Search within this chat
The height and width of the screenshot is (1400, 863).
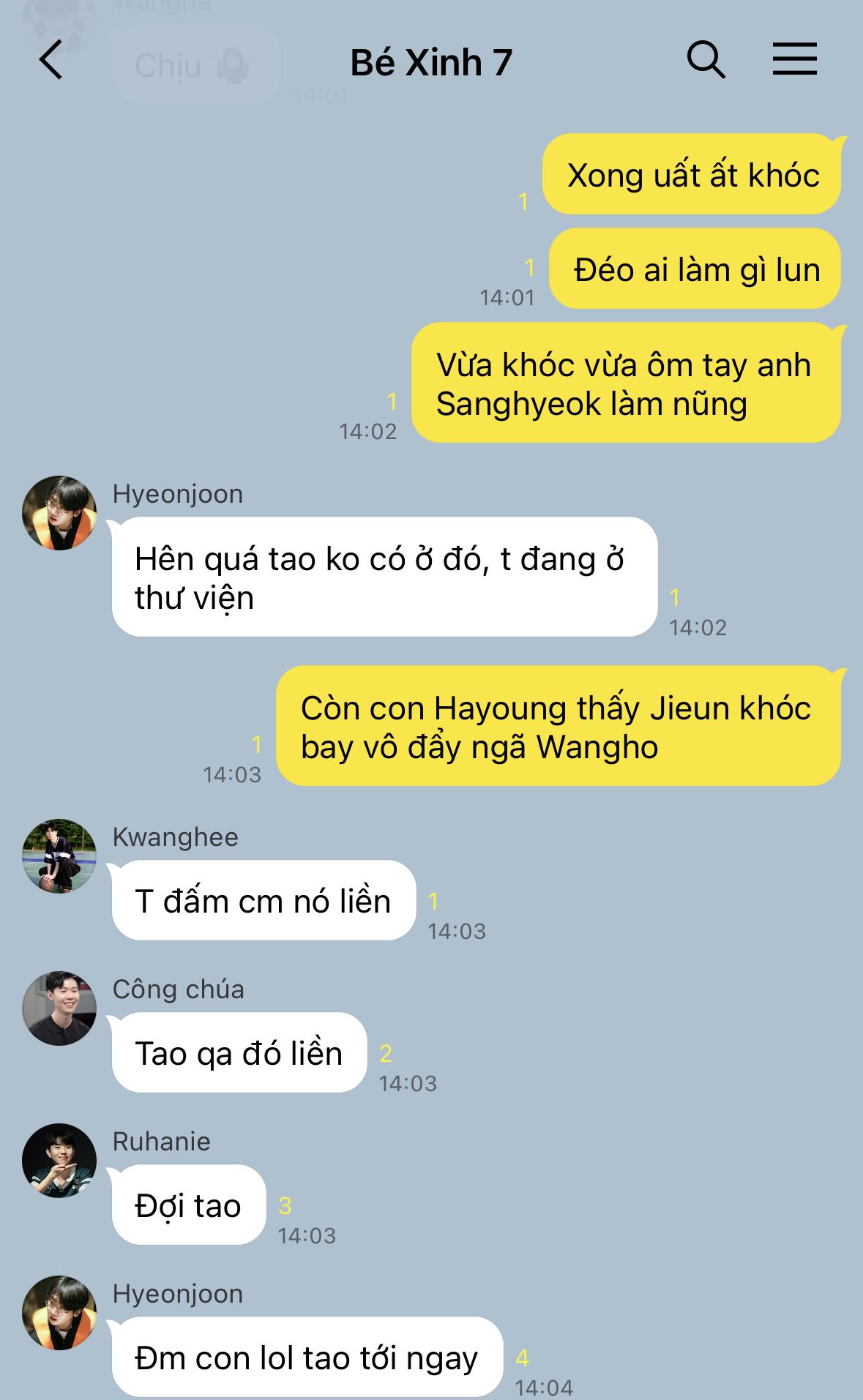pos(706,59)
